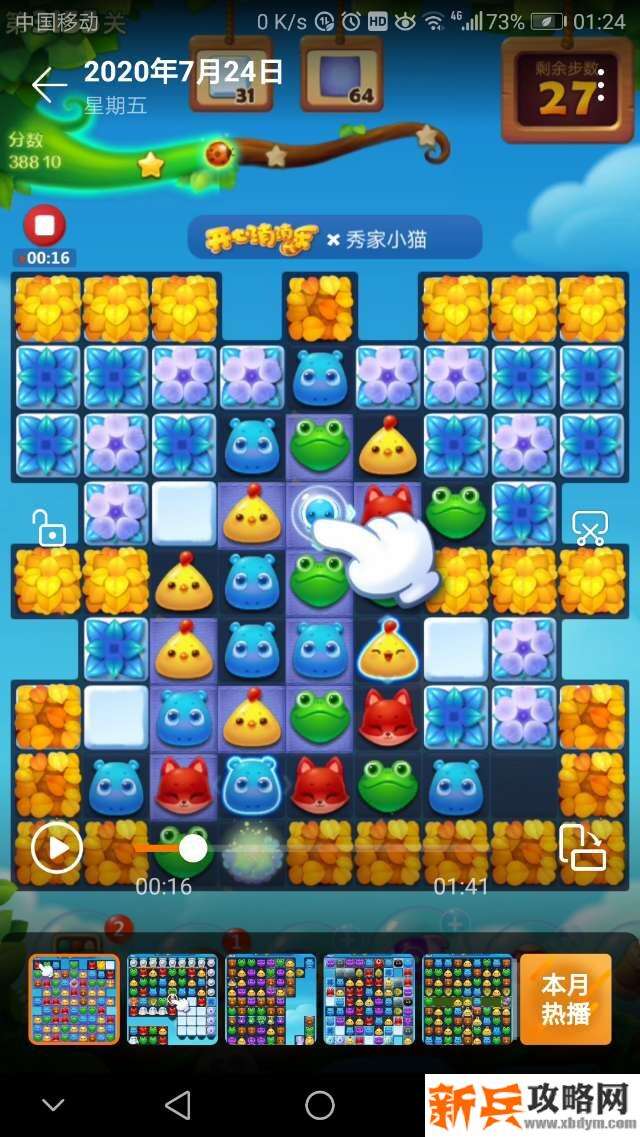This screenshot has width=640, height=1137.
Task: Go back using the top arrow
Action: 48,86
